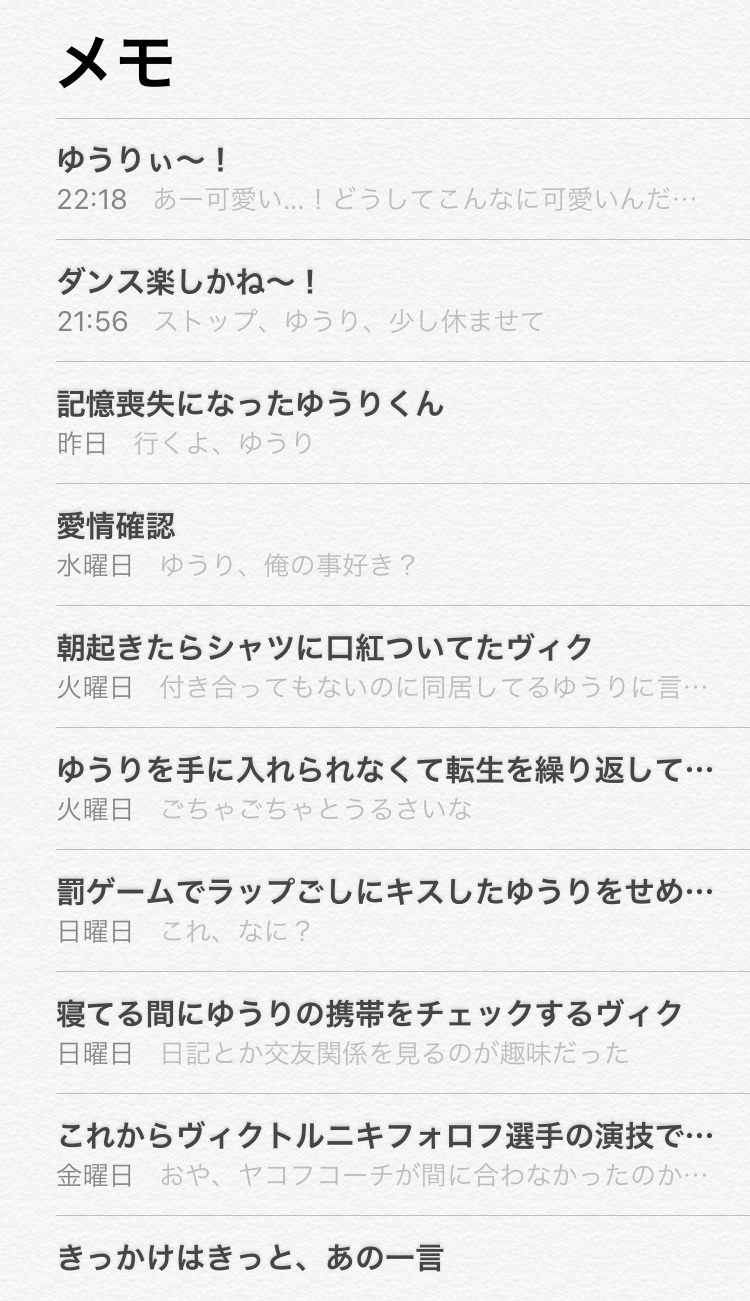750x1301 pixels.
Task: Tap the note starting with 罰ゲームでラップごしに
Action: (375, 911)
